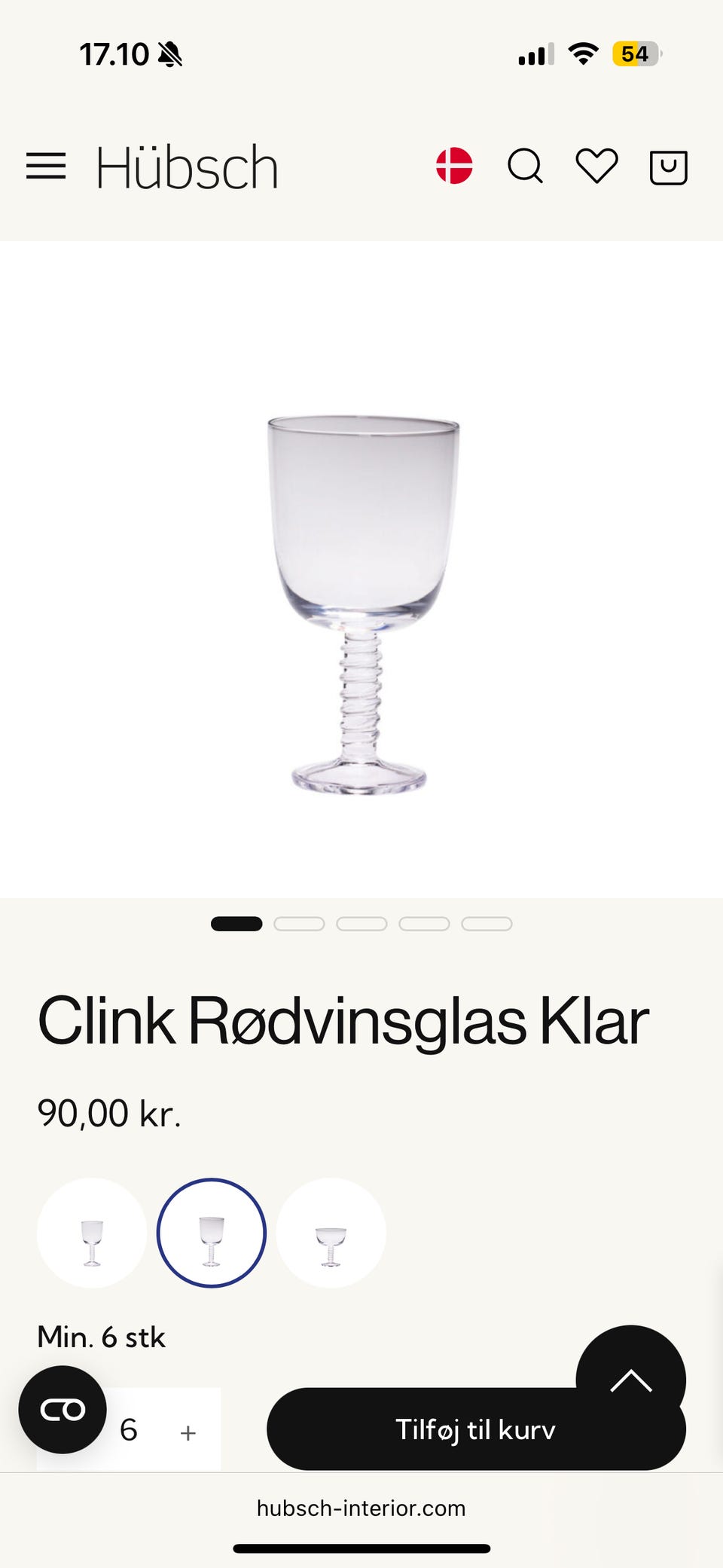723x1568 pixels.
Task: Tap the scroll-to-top arrow button
Action: coord(631,1380)
